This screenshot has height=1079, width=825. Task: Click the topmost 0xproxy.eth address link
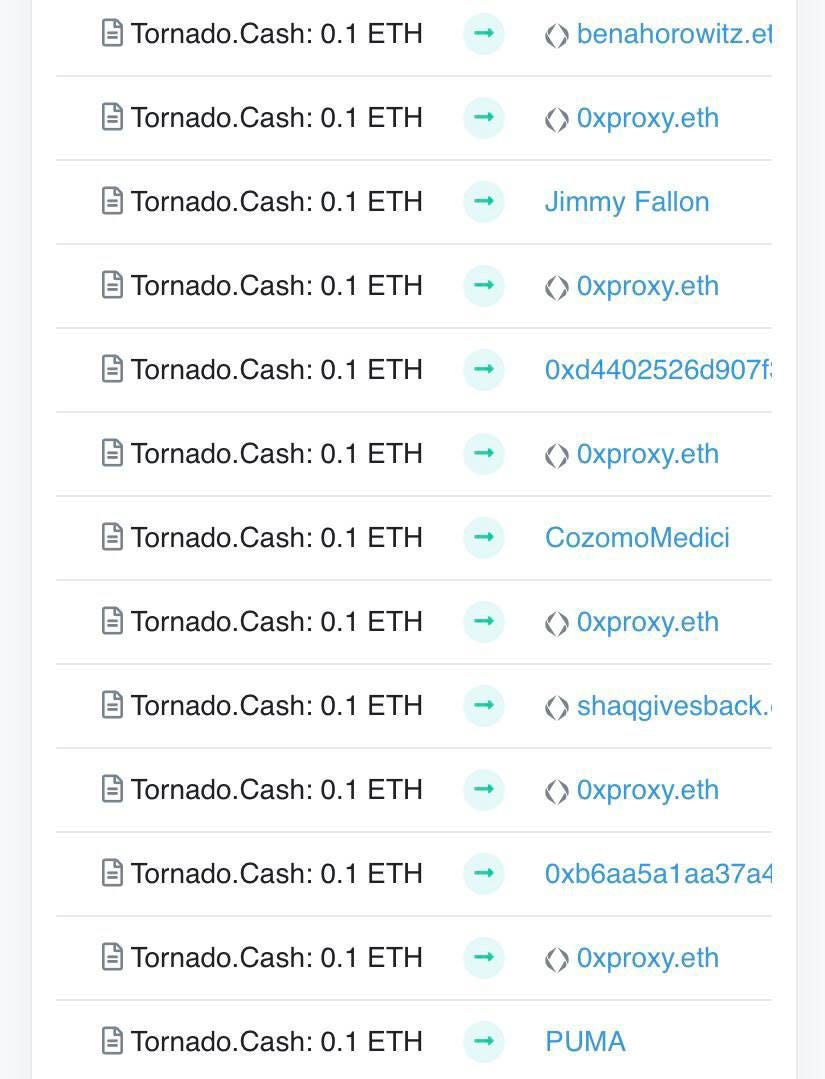tap(647, 117)
